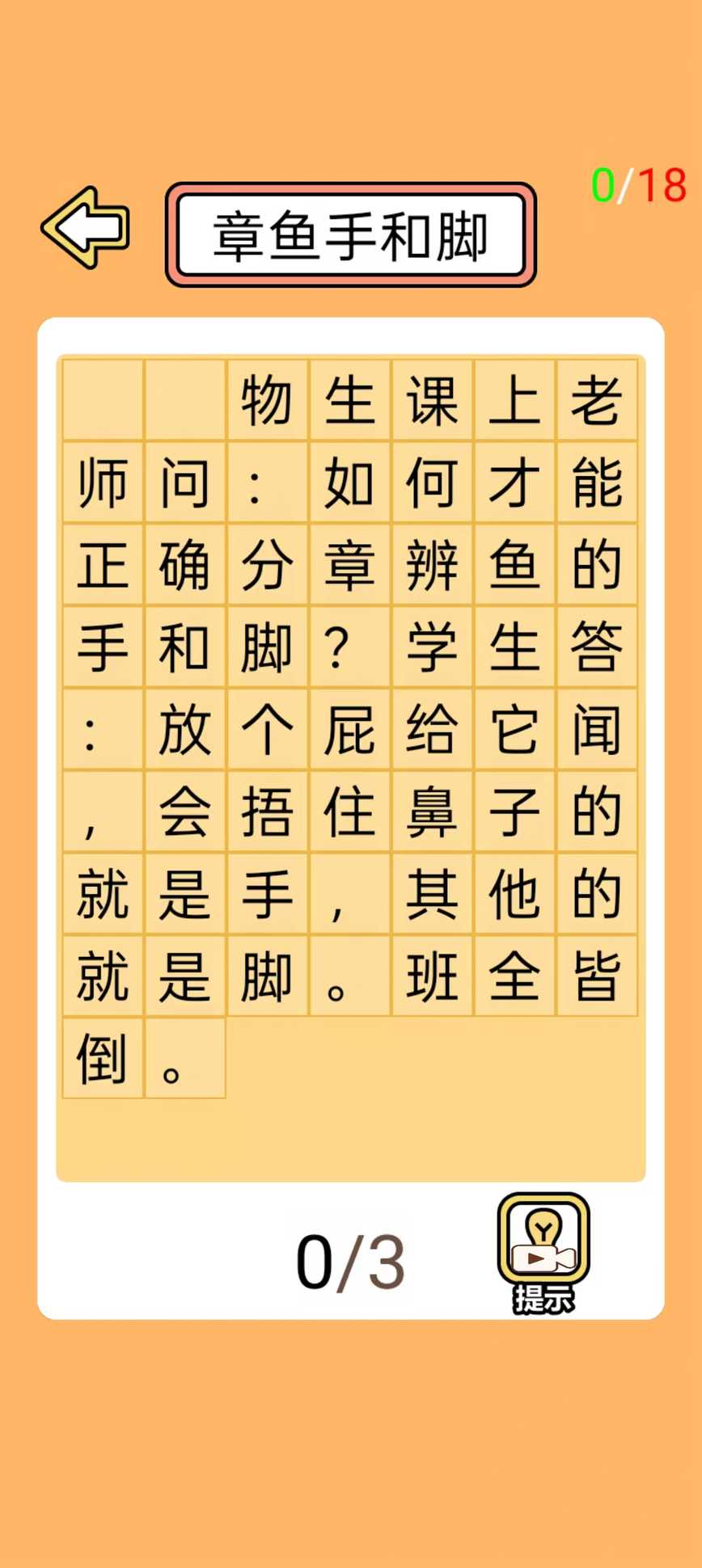Select the 物 character tile
The width and height of the screenshot is (702, 1568).
[x=267, y=400]
